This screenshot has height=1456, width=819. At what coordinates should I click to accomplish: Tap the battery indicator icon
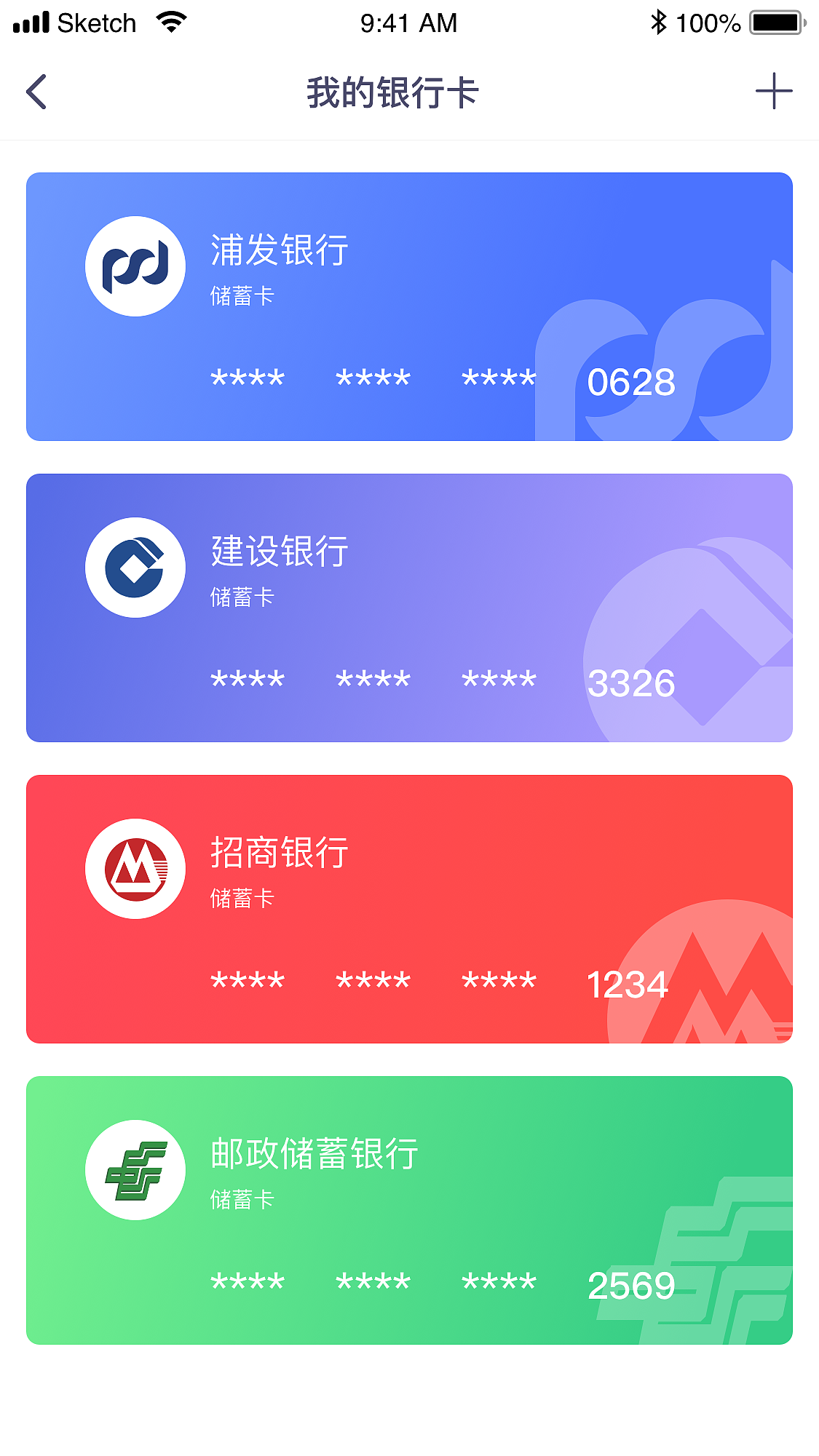tap(774, 22)
